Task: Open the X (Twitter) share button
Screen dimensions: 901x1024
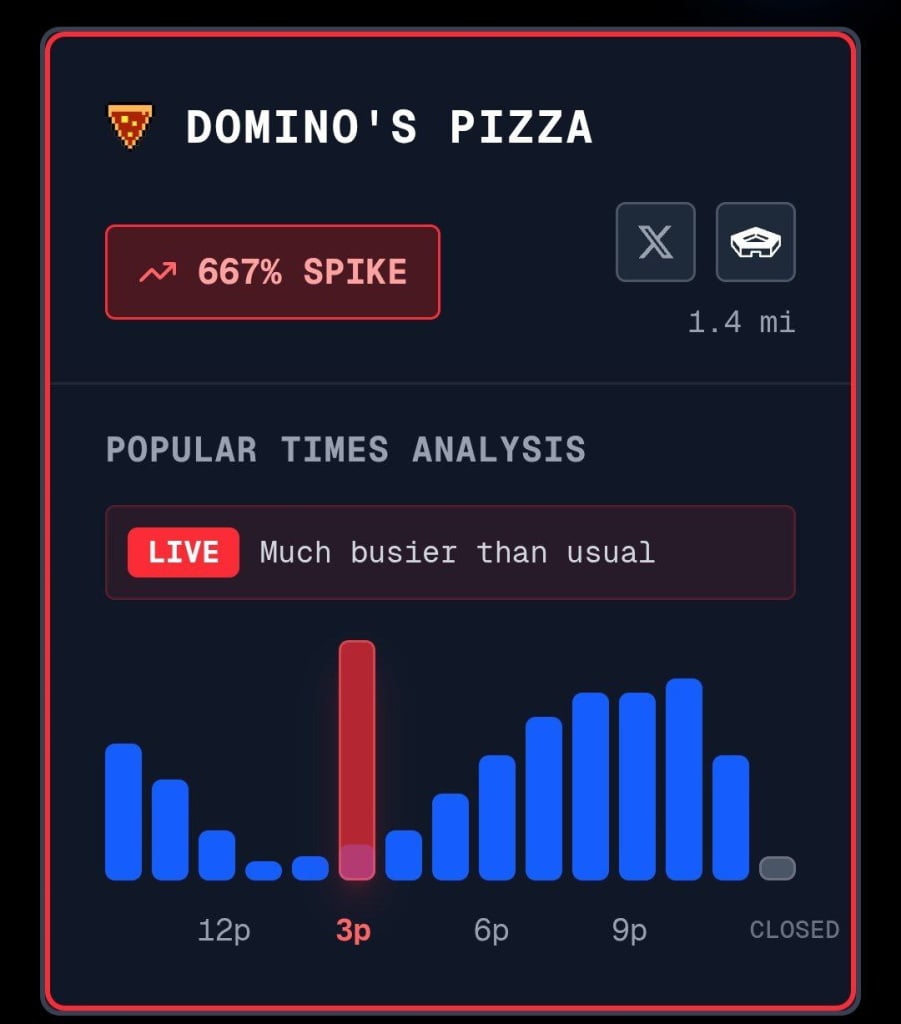Action: click(655, 242)
